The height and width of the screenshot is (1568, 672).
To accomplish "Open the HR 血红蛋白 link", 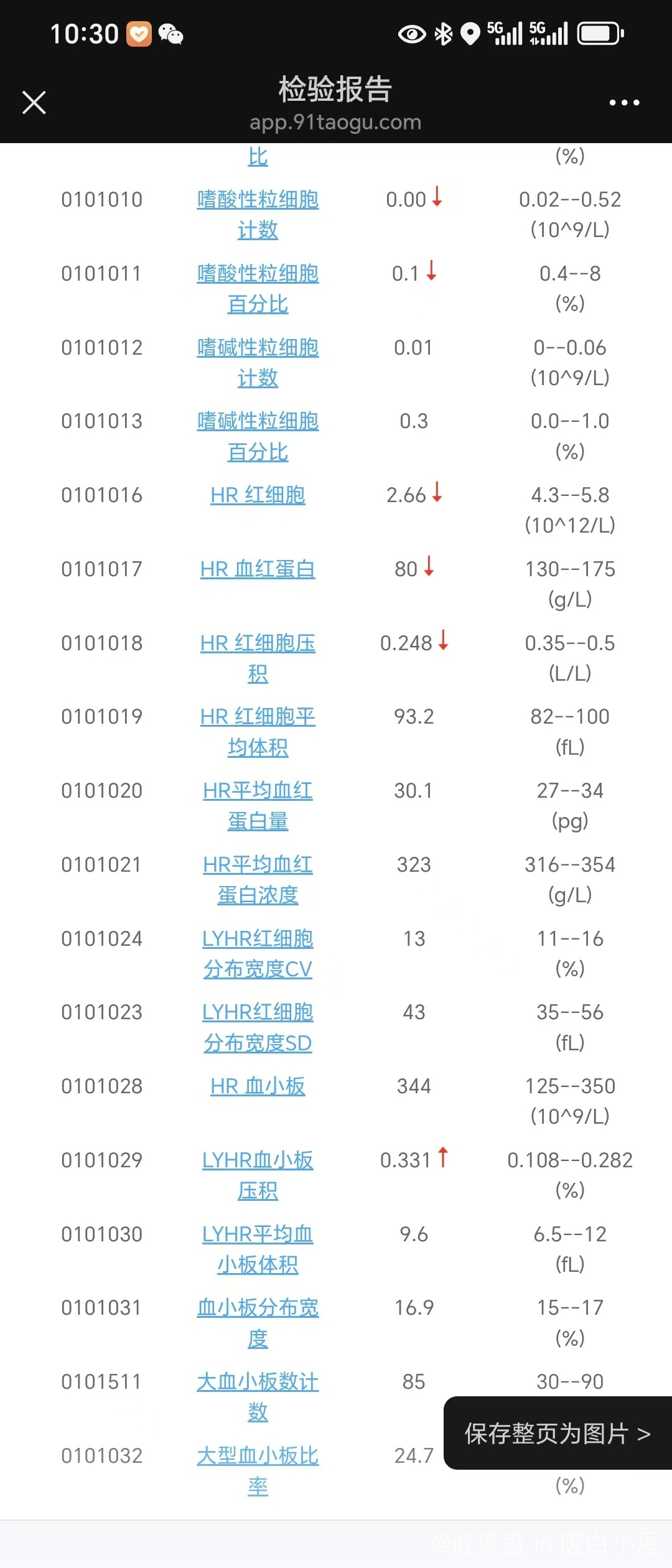I will 258,569.
